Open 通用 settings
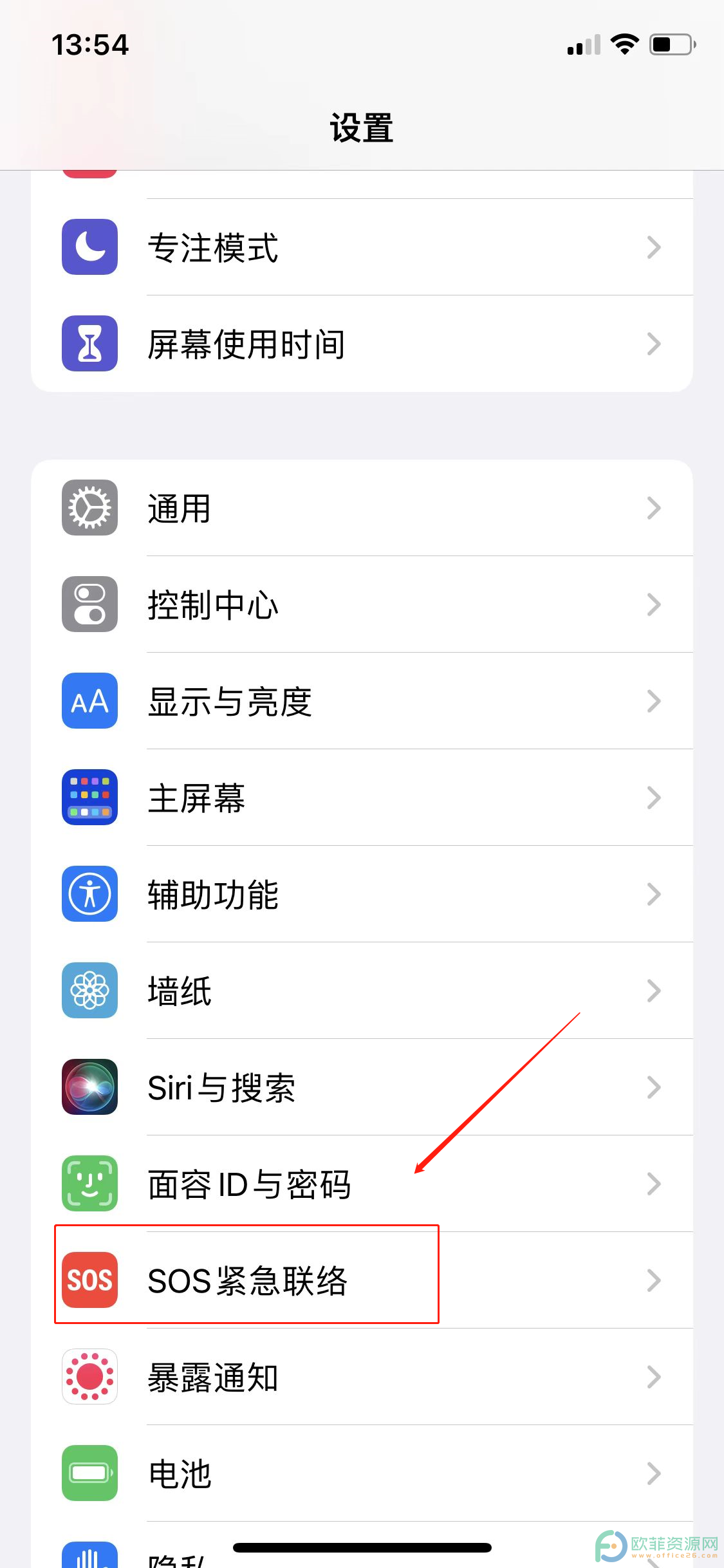Image resolution: width=724 pixels, height=1568 pixels. (360, 509)
